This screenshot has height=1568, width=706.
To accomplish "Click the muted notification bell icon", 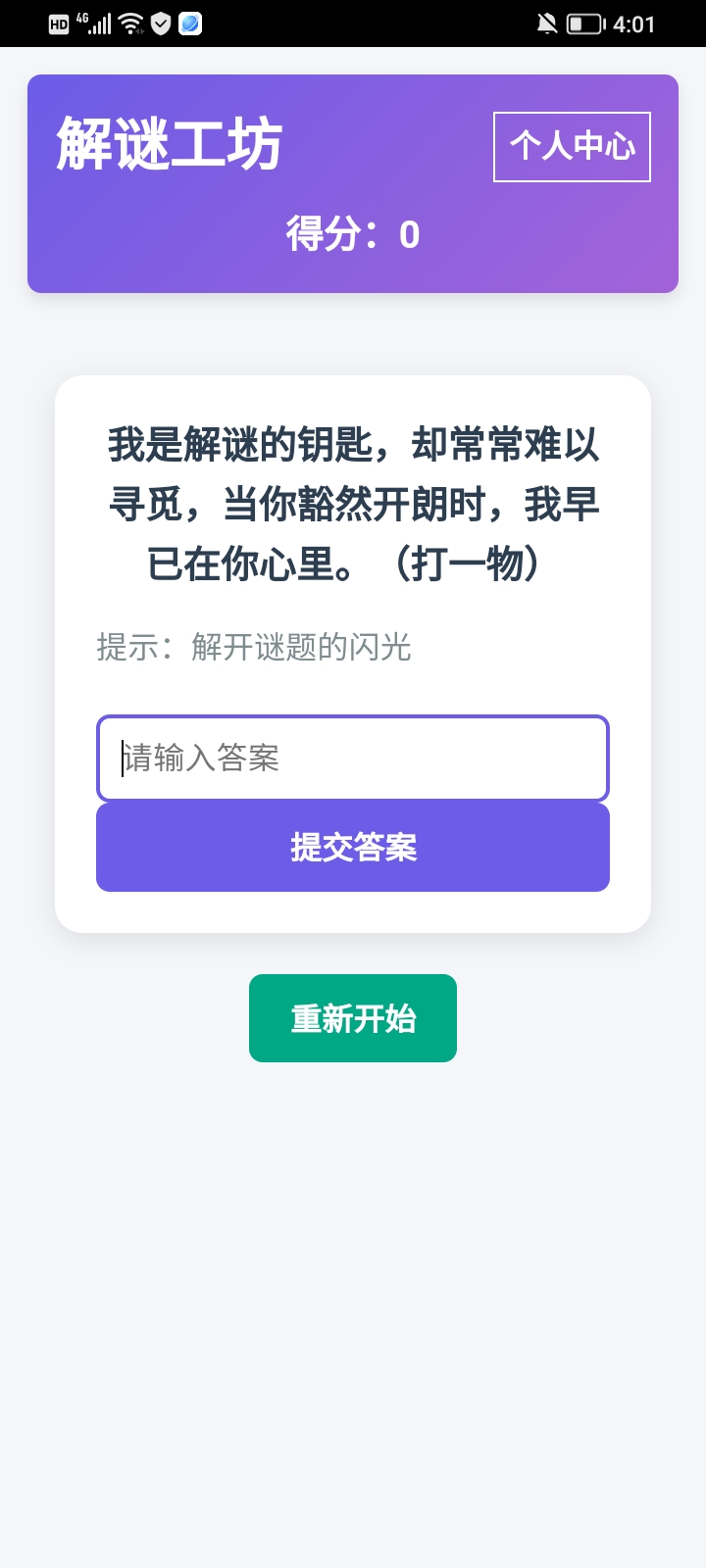I will pos(546,22).
